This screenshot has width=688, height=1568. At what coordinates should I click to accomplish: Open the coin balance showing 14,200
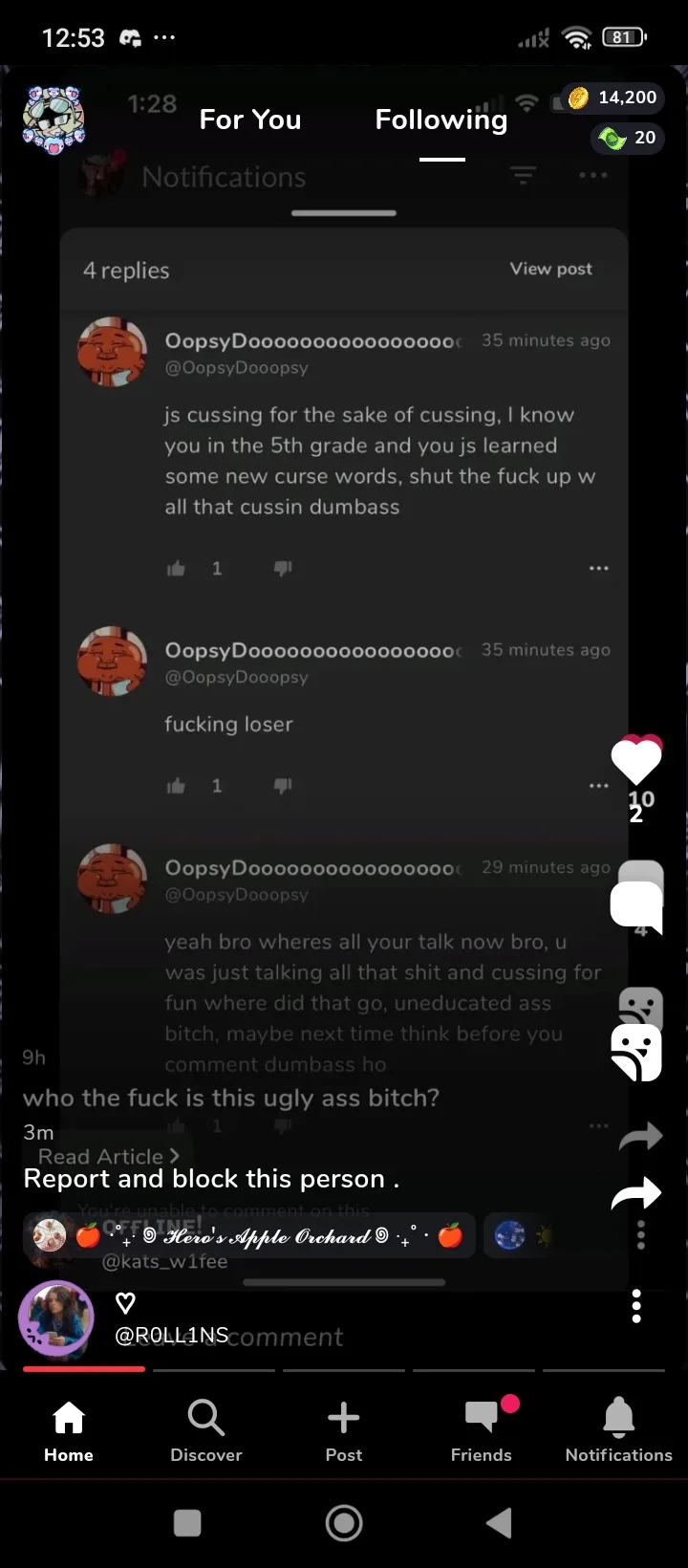click(x=613, y=98)
